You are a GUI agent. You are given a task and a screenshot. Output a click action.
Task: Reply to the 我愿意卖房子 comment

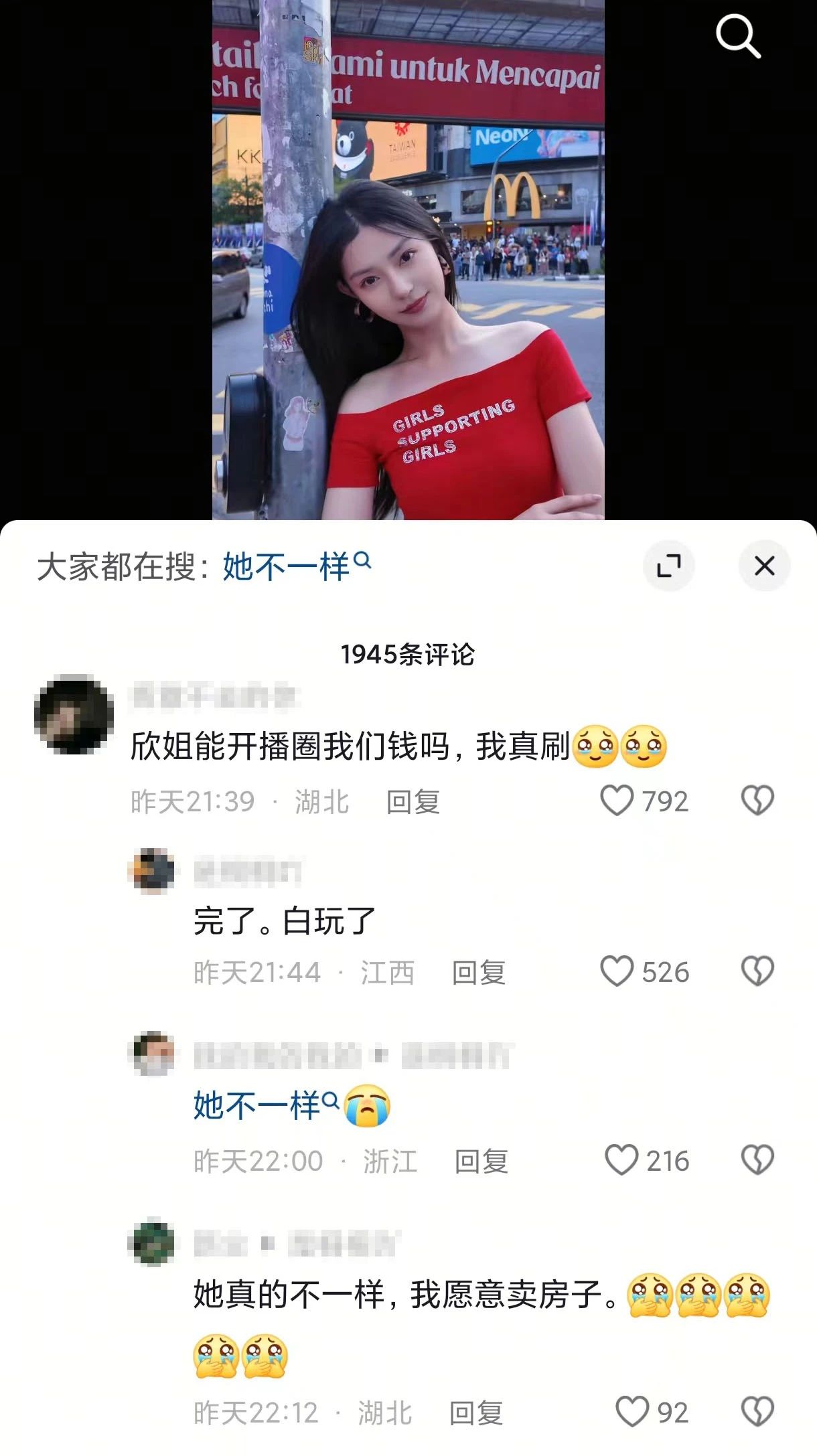pyautogui.click(x=475, y=1412)
